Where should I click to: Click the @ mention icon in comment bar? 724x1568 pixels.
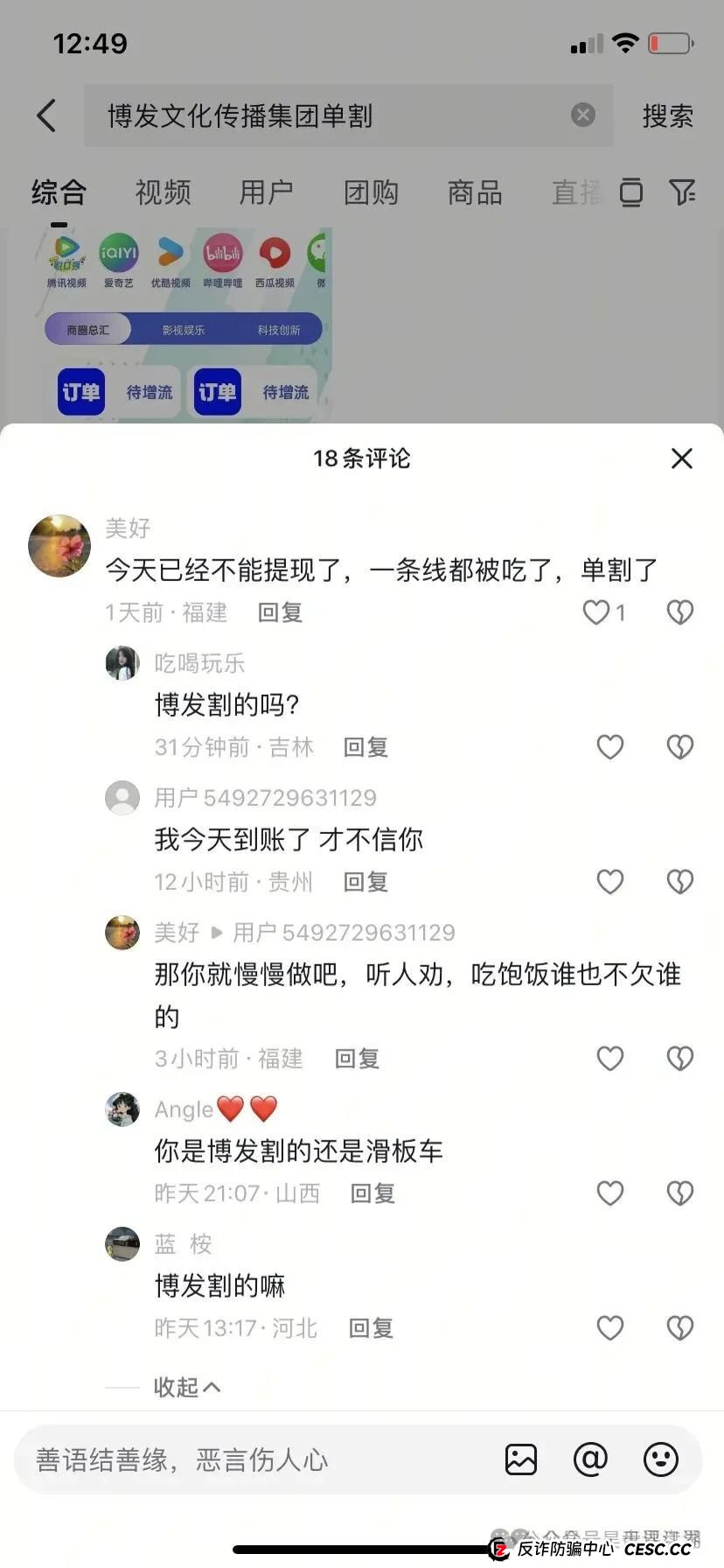[591, 1459]
